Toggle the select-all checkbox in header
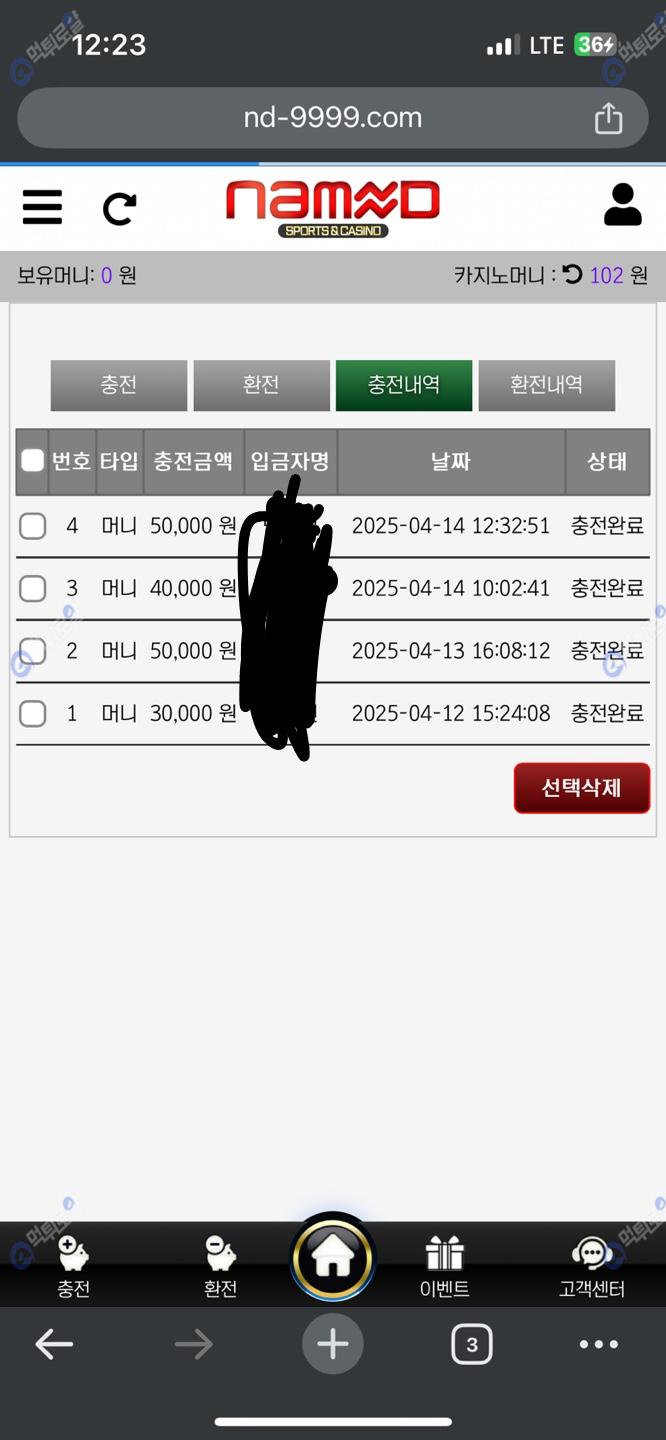 32,460
